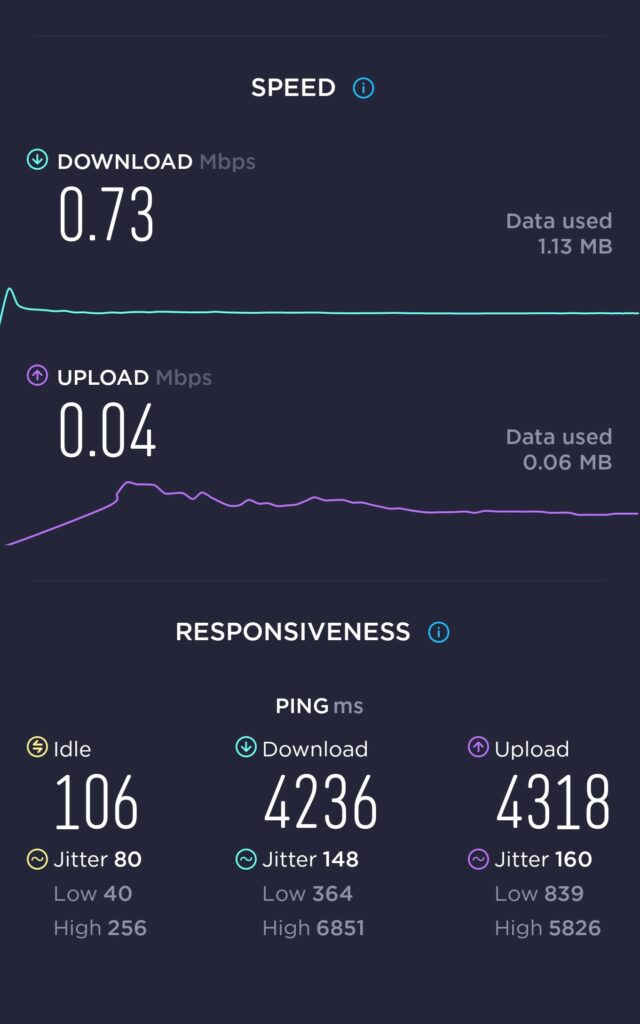The width and height of the screenshot is (640, 1024).
Task: Open the info icon next to SPEED
Action: [364, 88]
